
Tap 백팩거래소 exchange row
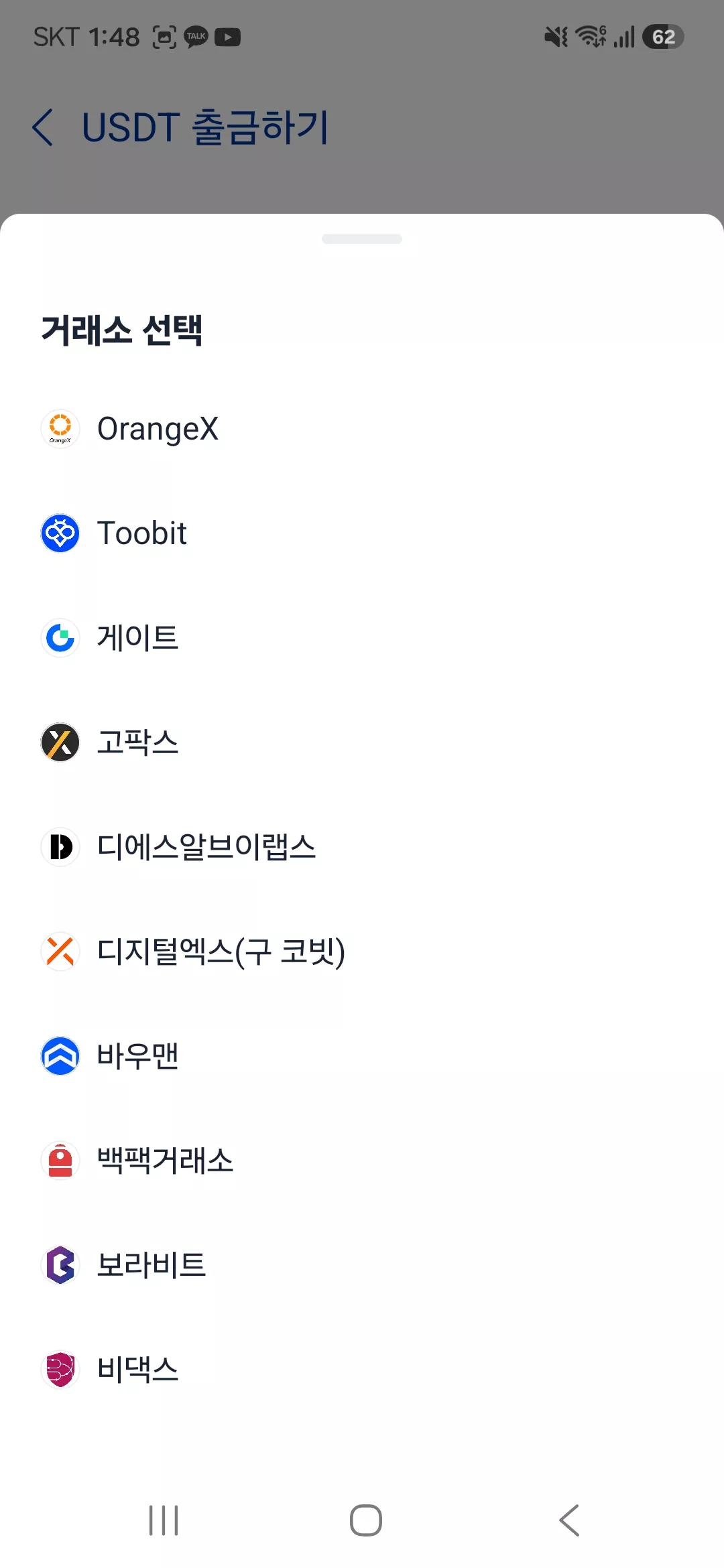[x=362, y=1161]
